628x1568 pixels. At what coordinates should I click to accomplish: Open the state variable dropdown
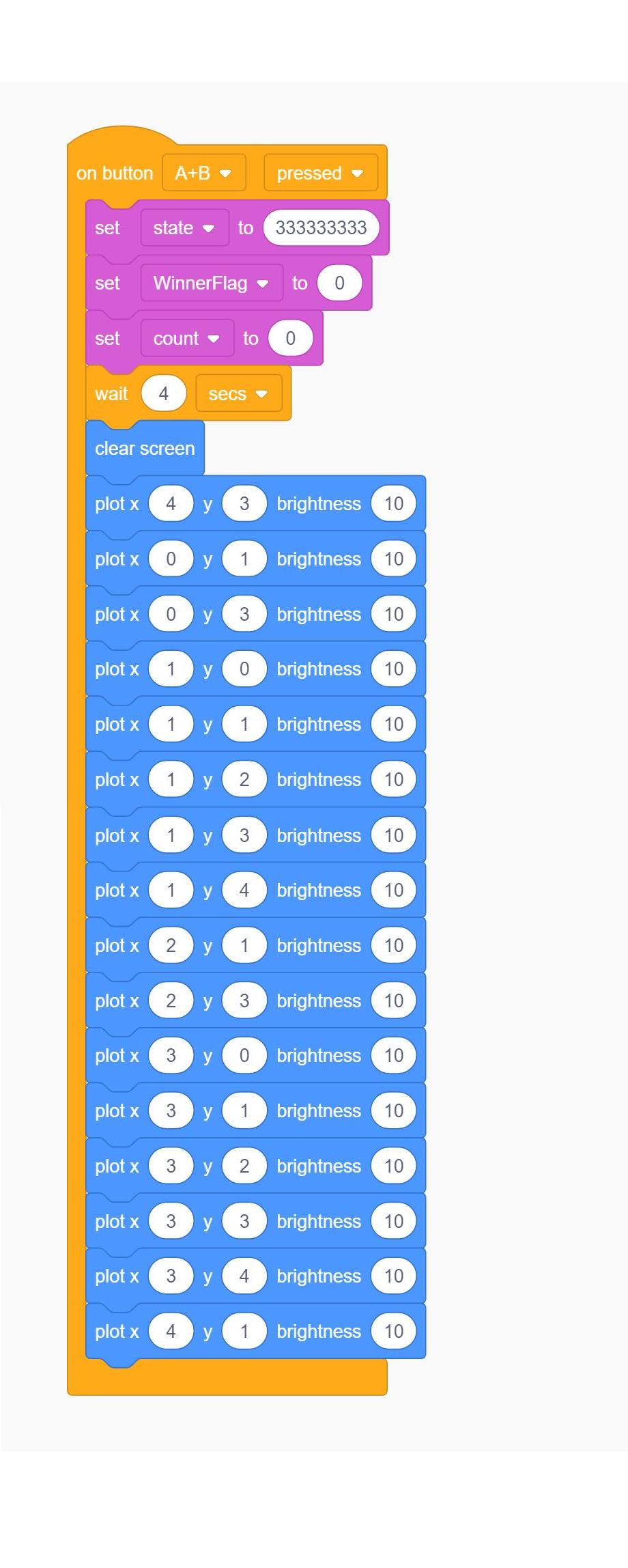[x=183, y=228]
